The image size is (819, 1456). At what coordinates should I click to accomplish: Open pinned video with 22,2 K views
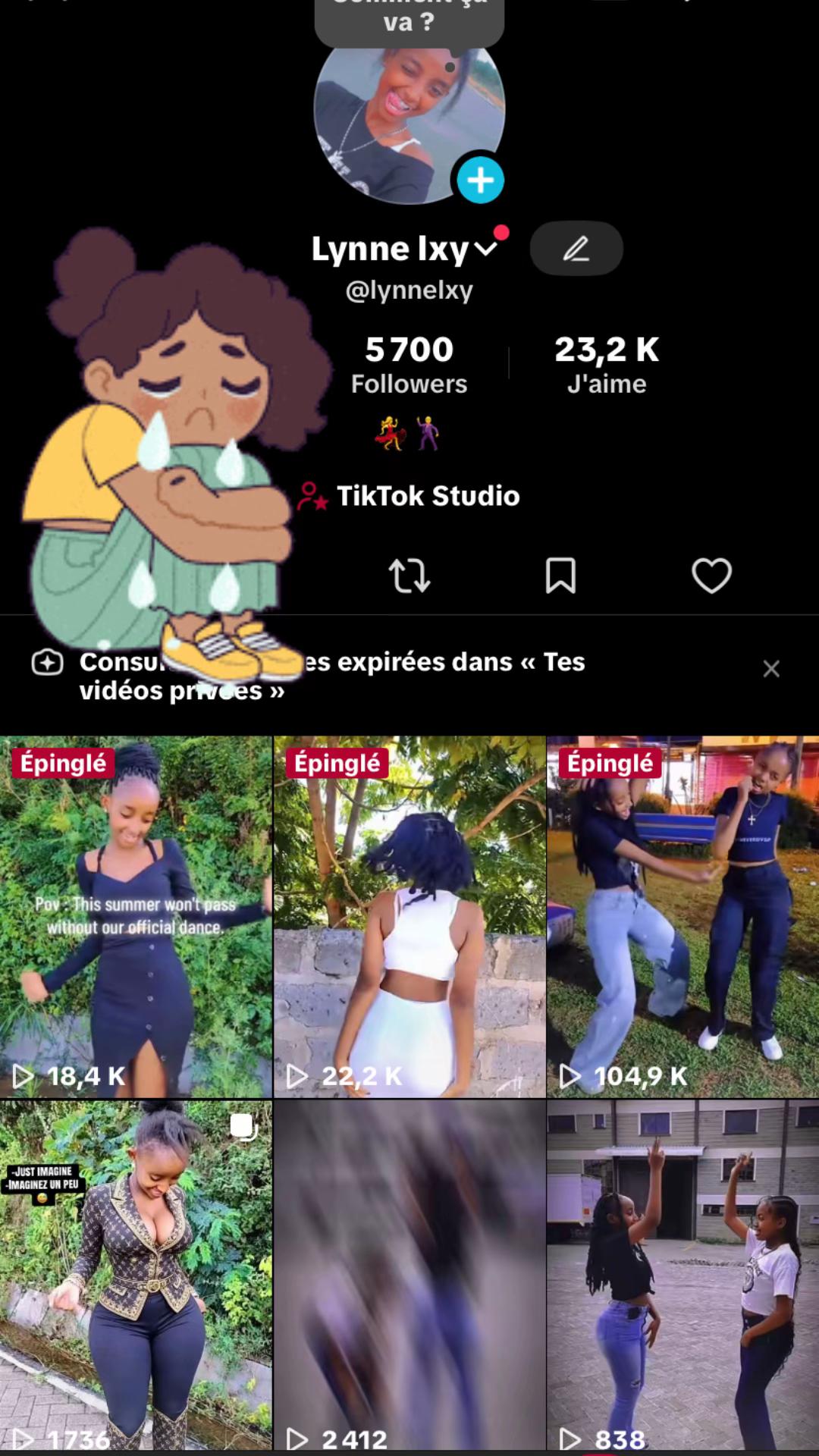pos(409,916)
